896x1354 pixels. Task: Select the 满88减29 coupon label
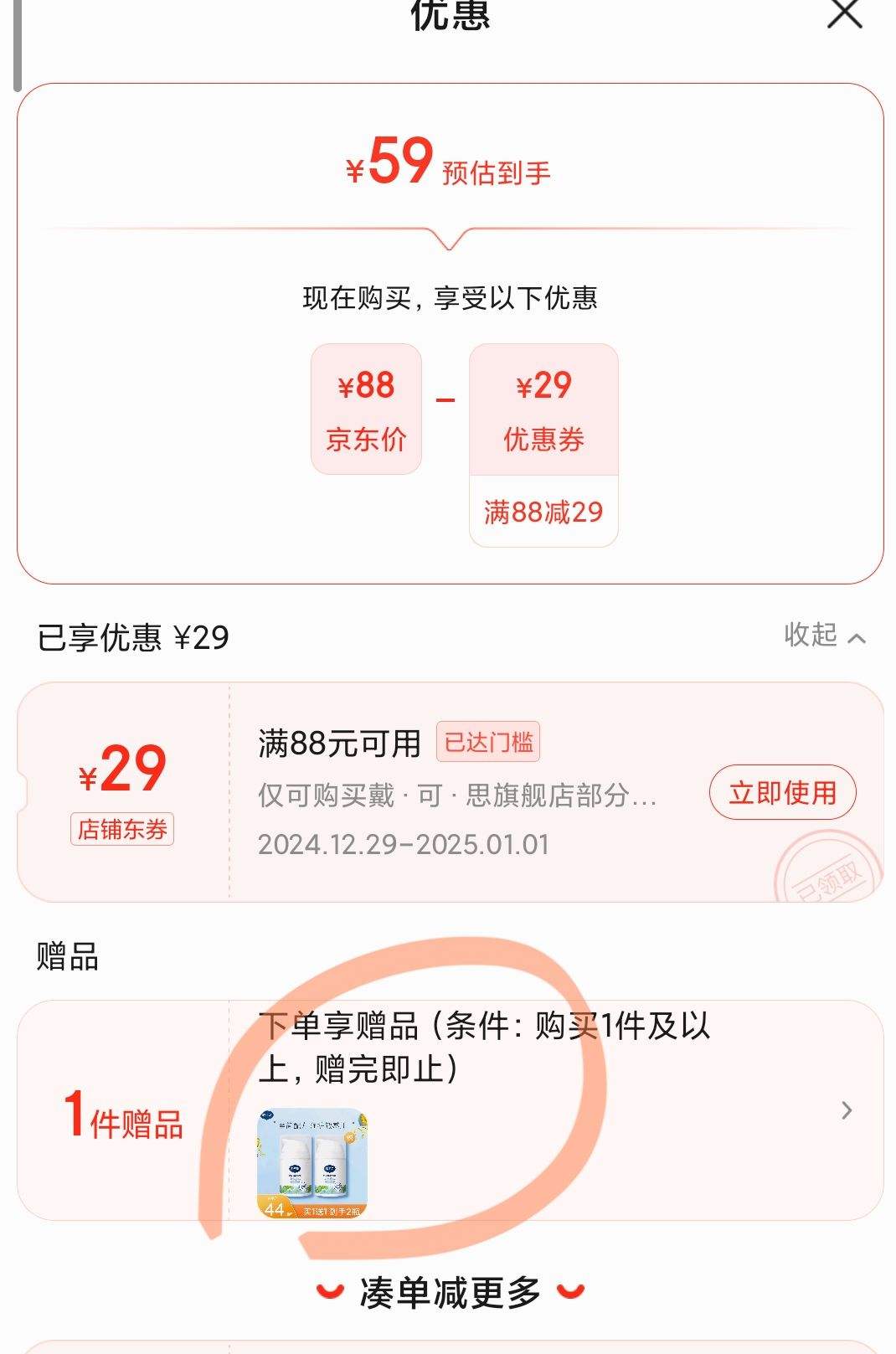tap(544, 512)
